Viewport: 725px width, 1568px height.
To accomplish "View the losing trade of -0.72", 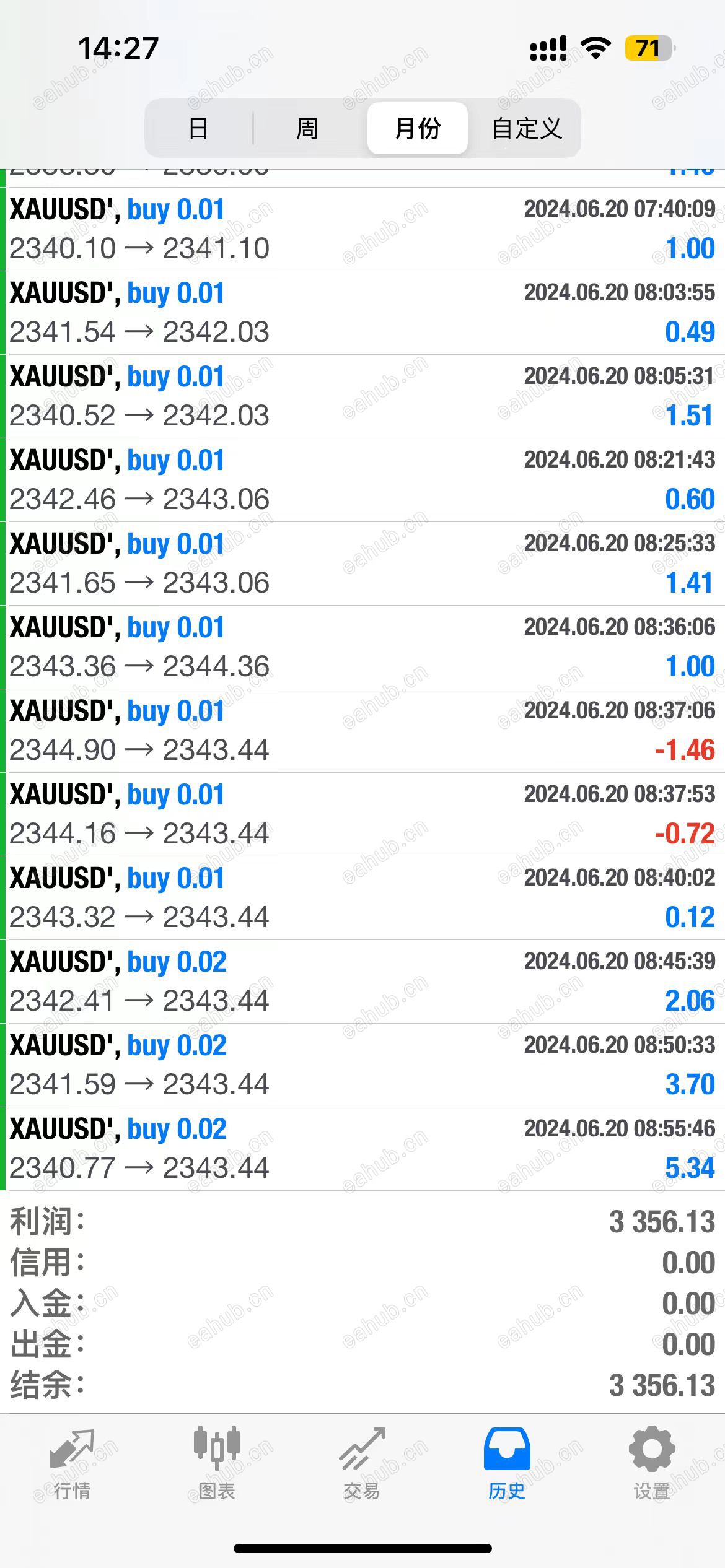I will pyautogui.click(x=362, y=814).
